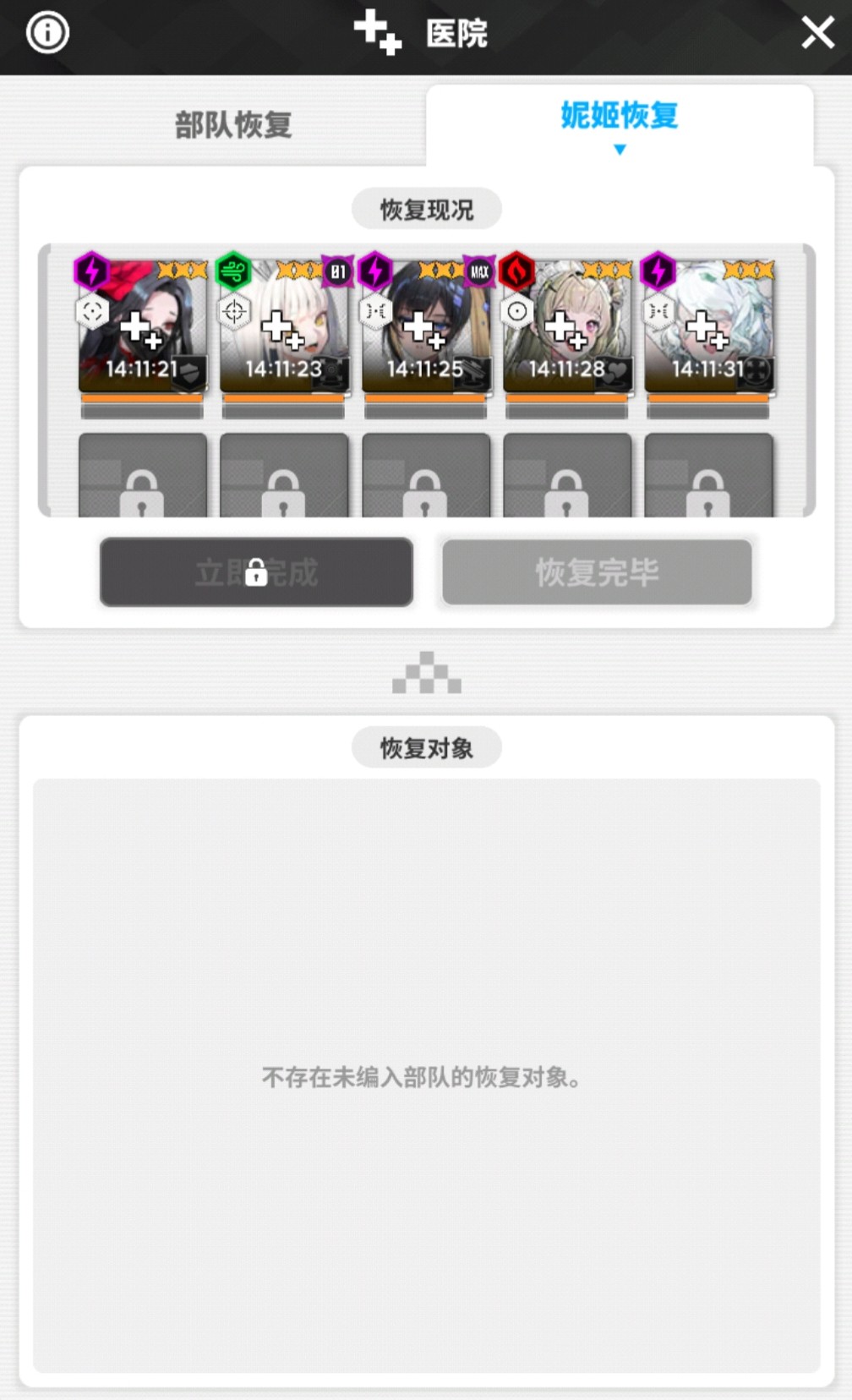
Task: Close the 医院 hospital screen
Action: [816, 34]
